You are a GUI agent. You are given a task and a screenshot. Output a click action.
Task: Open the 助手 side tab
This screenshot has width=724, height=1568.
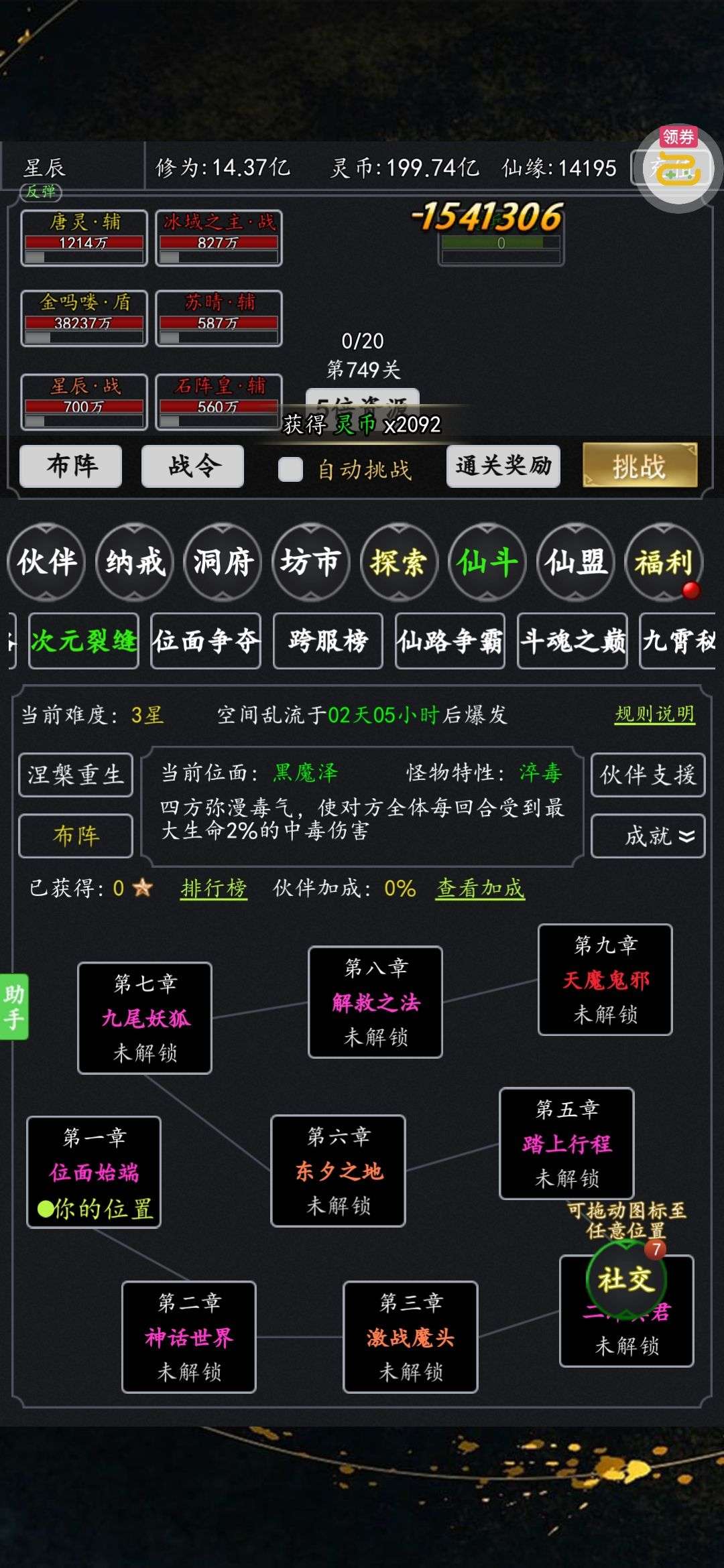pyautogui.click(x=14, y=1006)
